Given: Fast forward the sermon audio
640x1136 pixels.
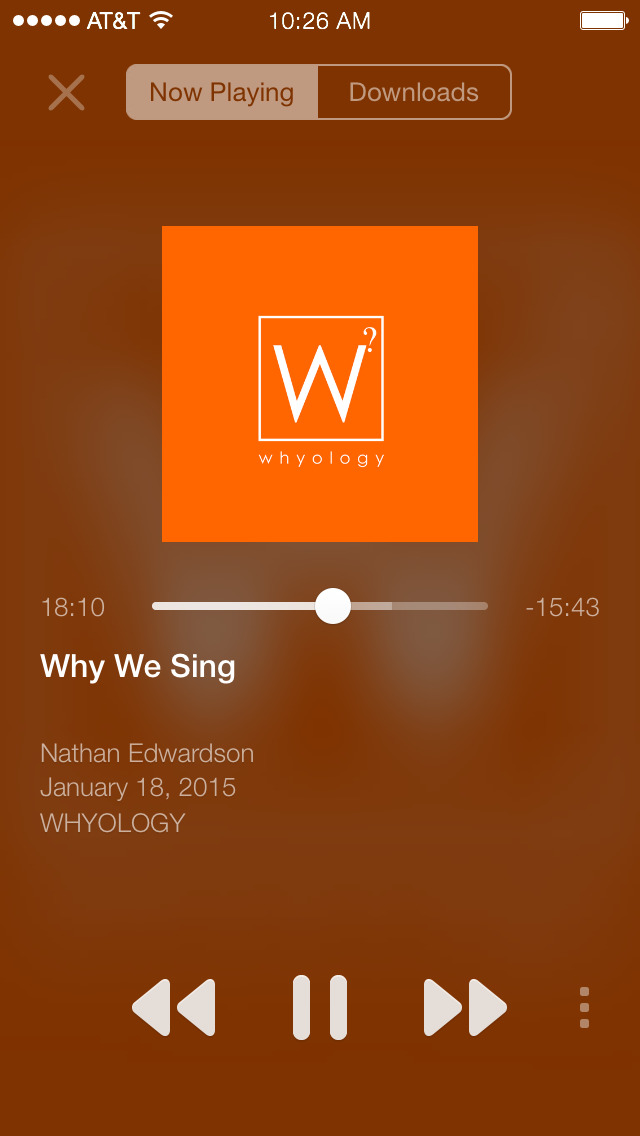Looking at the screenshot, I should 465,1007.
